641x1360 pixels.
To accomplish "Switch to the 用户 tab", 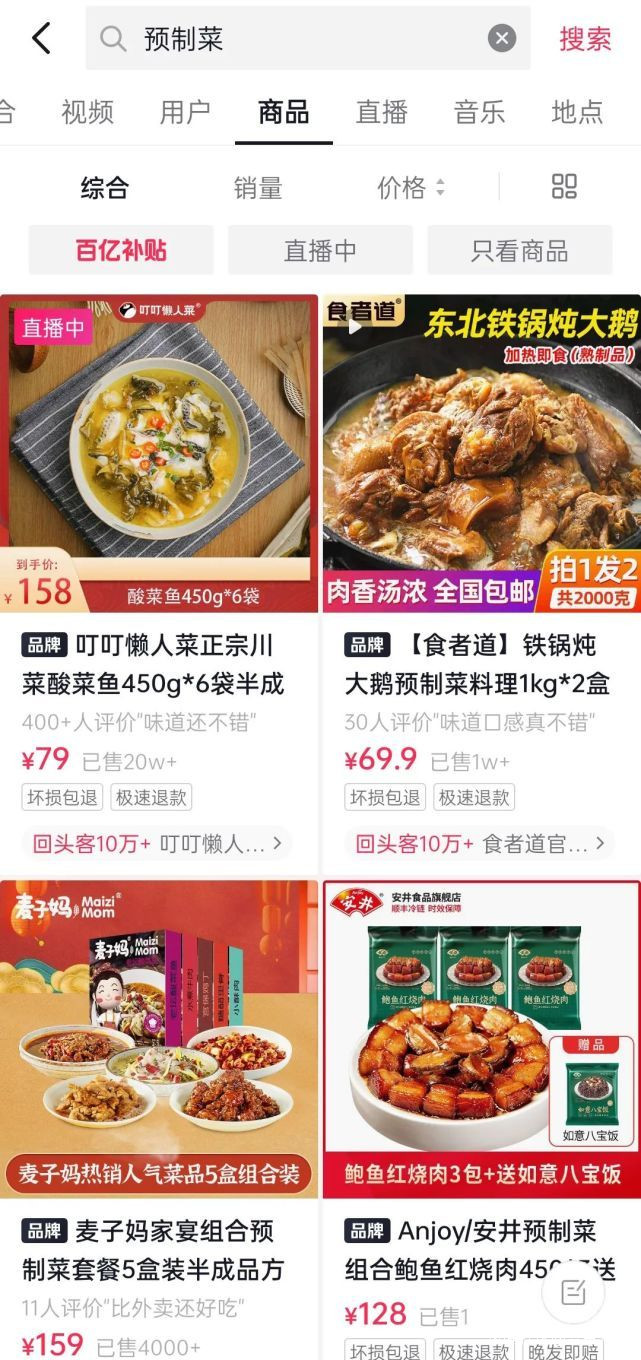I will pos(185,112).
